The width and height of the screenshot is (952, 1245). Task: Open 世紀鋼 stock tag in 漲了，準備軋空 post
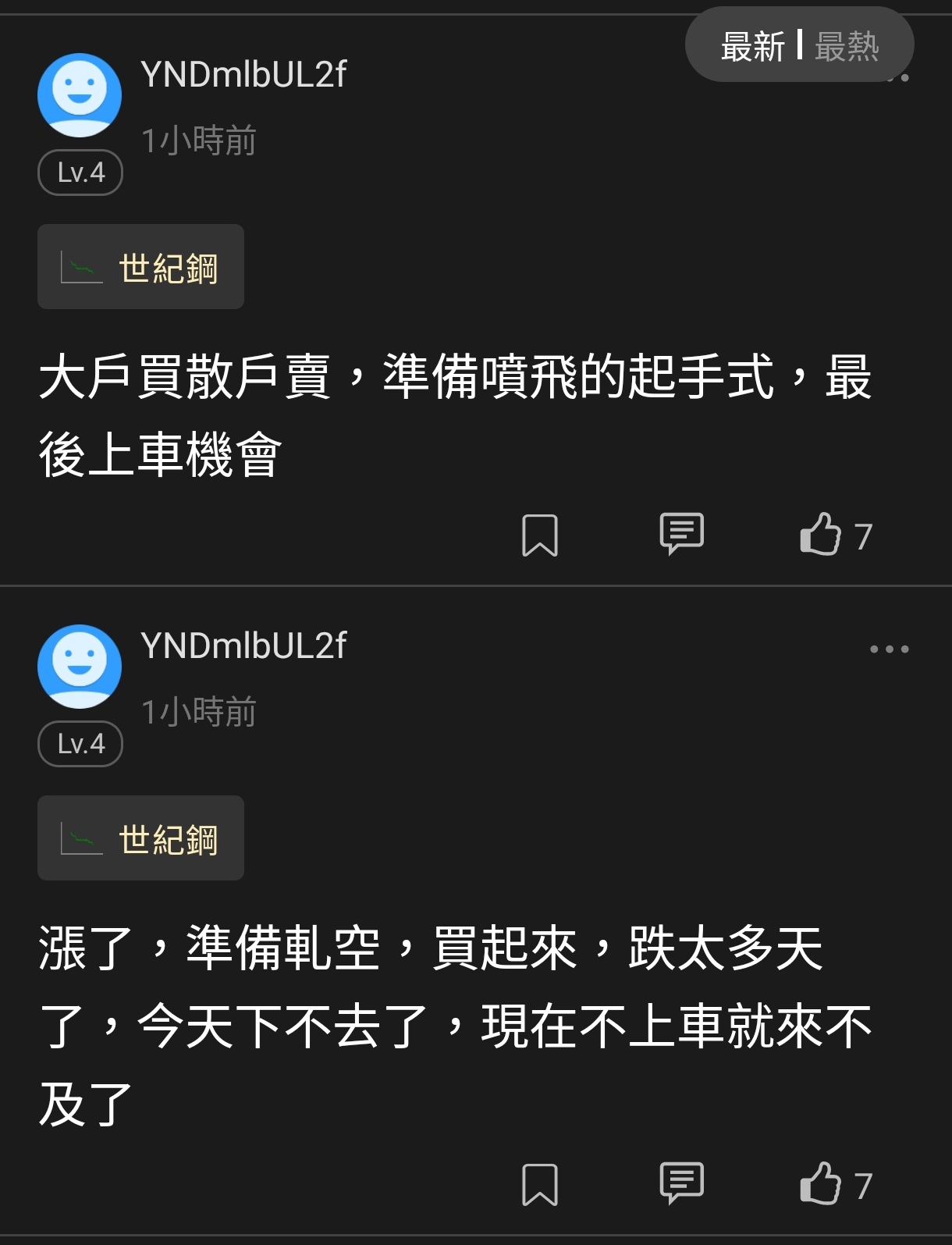click(x=140, y=838)
